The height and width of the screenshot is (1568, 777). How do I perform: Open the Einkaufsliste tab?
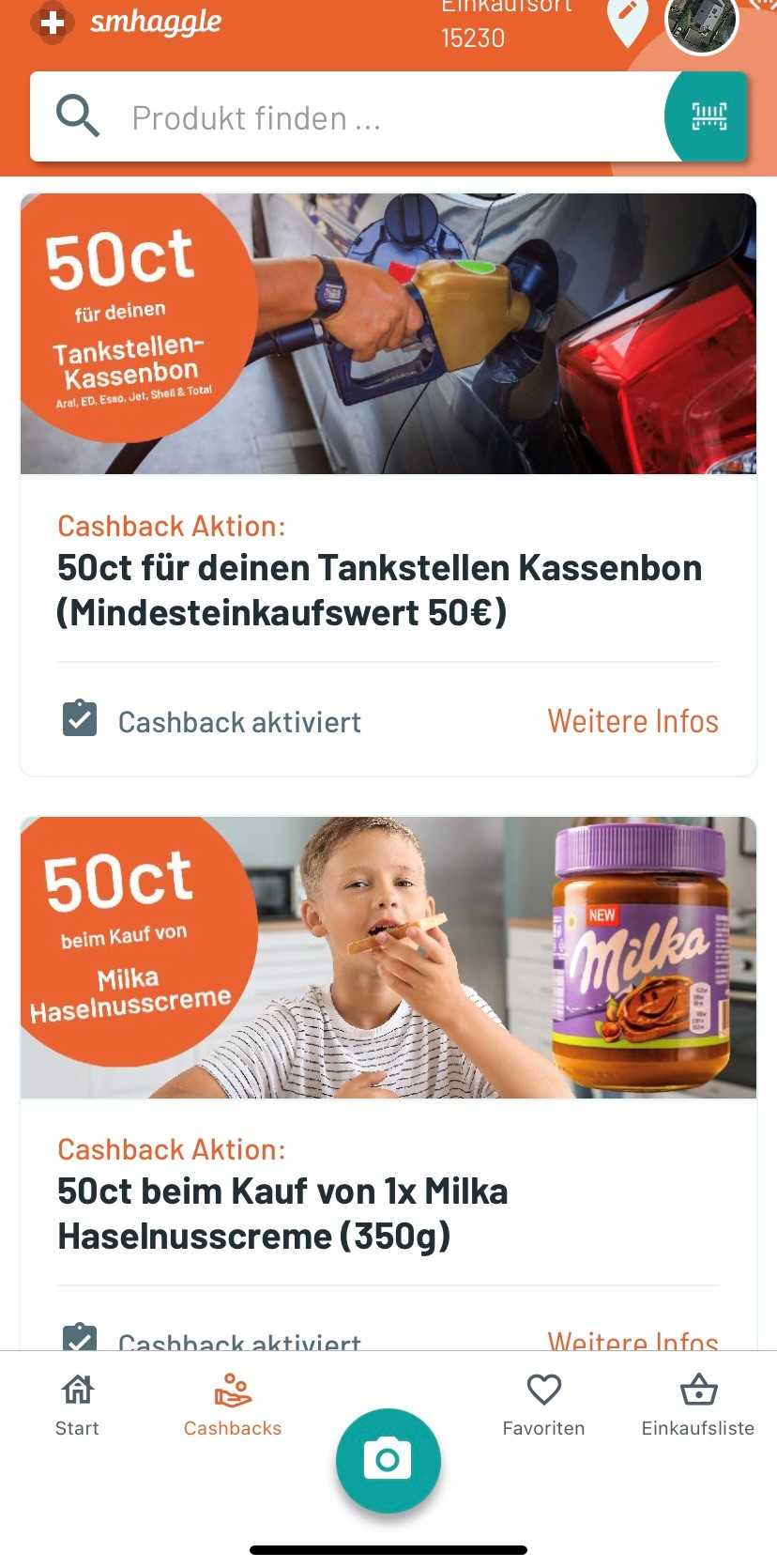tap(698, 1406)
